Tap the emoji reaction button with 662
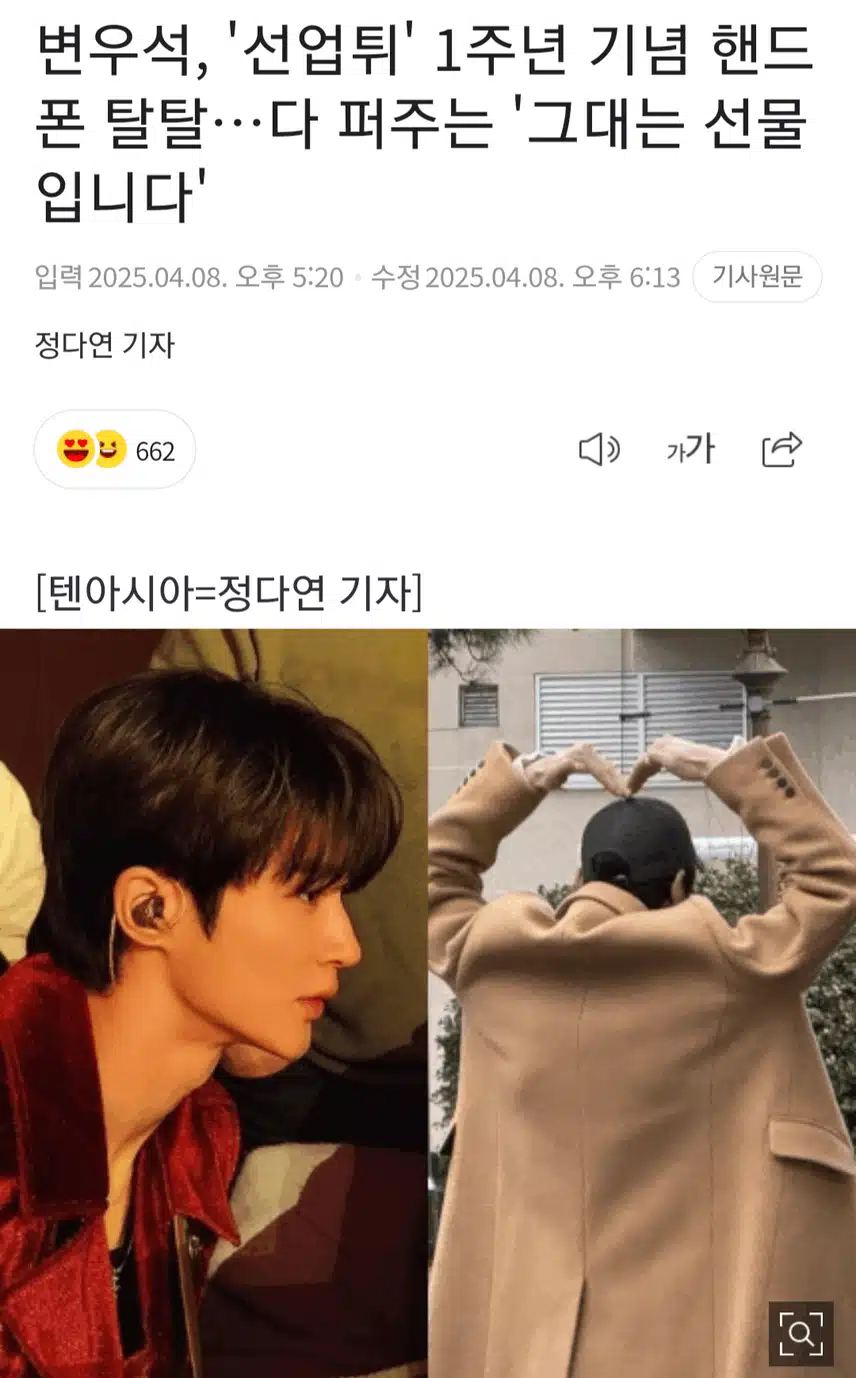 115,450
